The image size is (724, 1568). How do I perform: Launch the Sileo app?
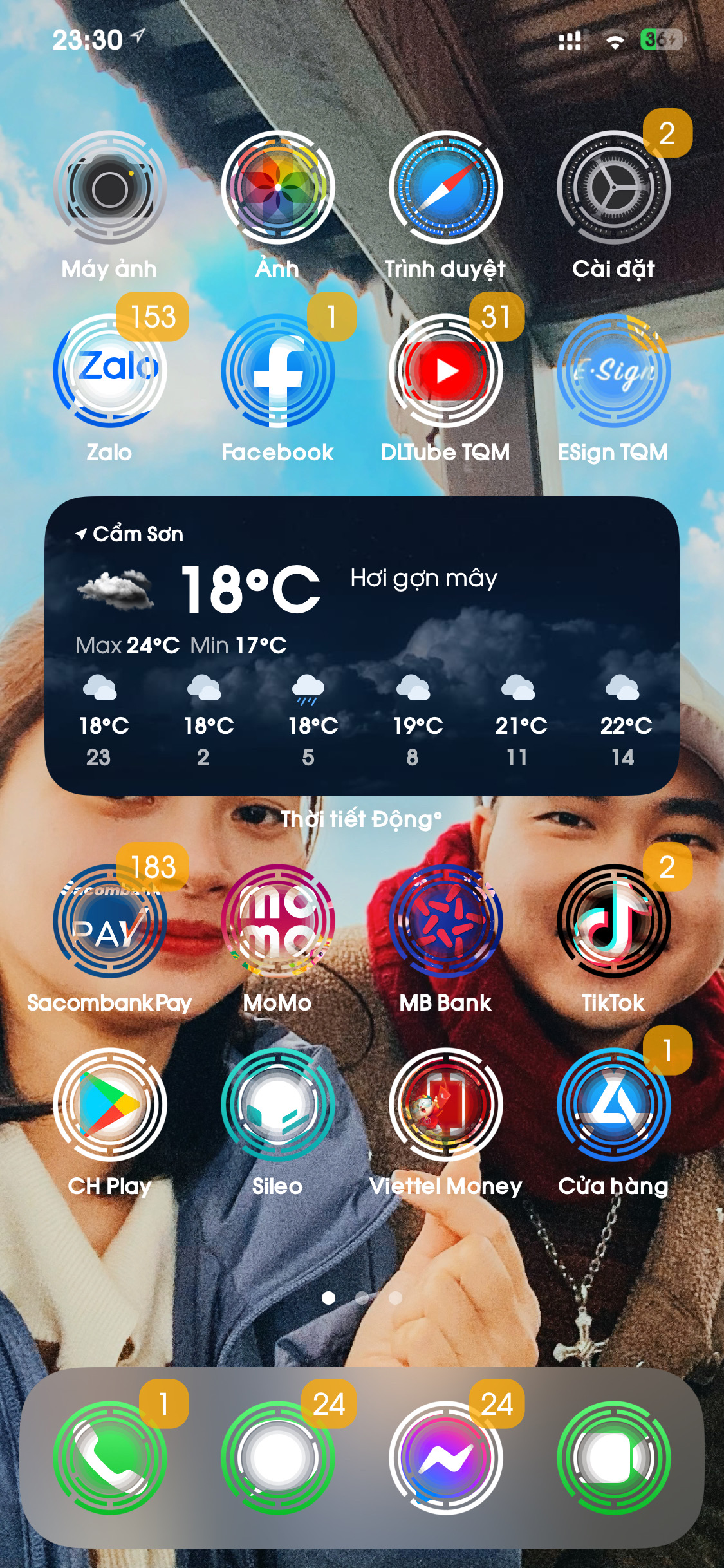point(277,1105)
